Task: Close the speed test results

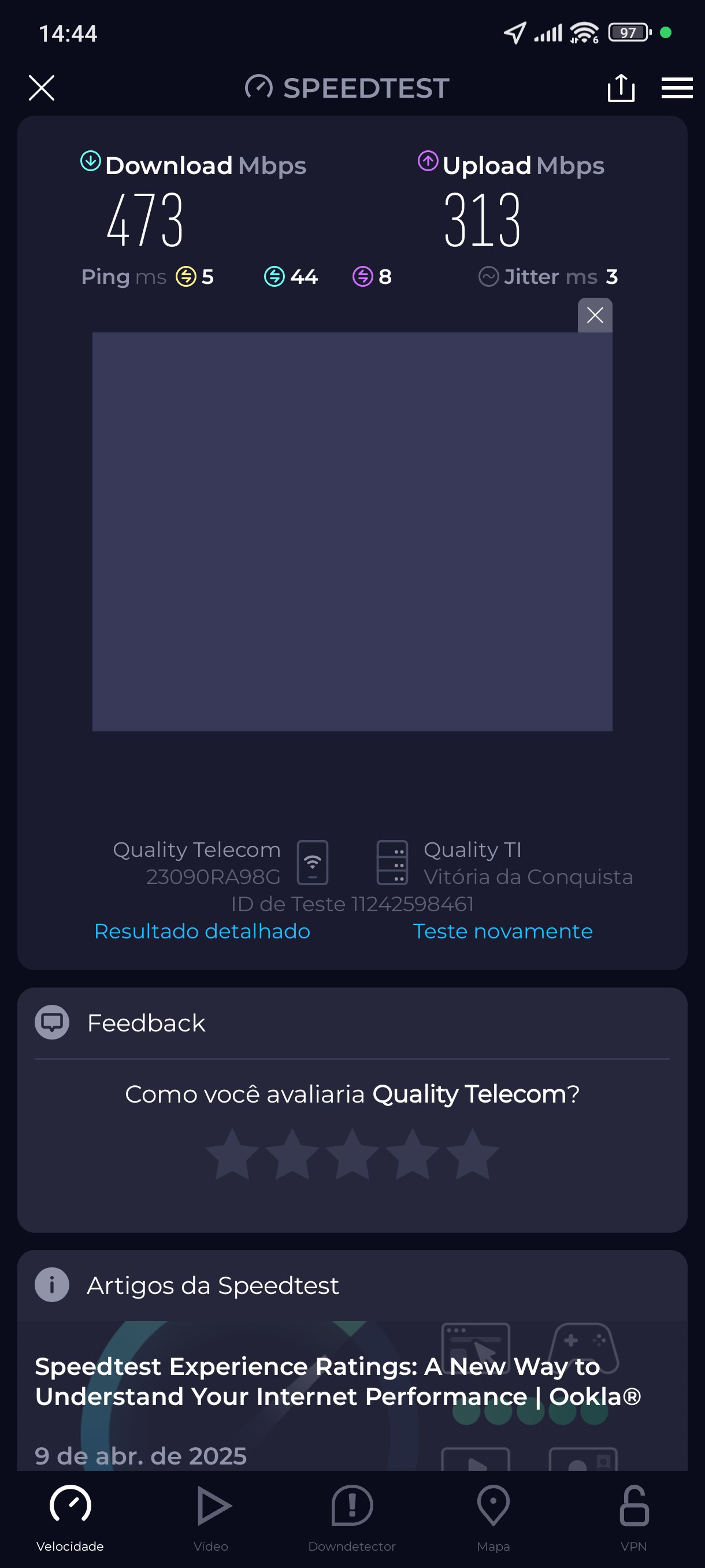Action: [x=42, y=88]
